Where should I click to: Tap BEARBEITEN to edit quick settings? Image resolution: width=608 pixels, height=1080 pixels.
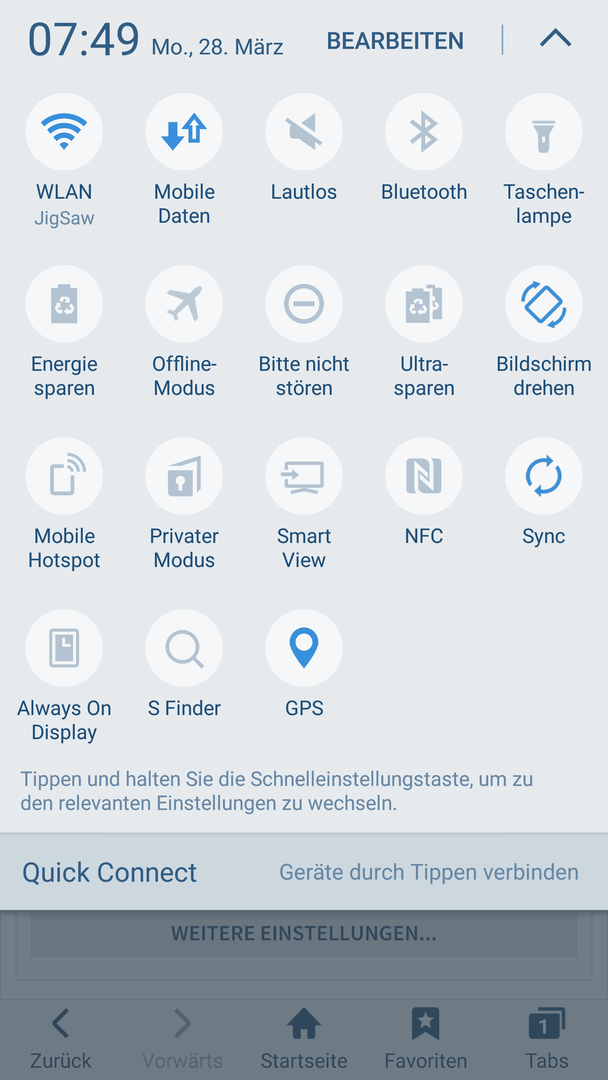click(395, 41)
